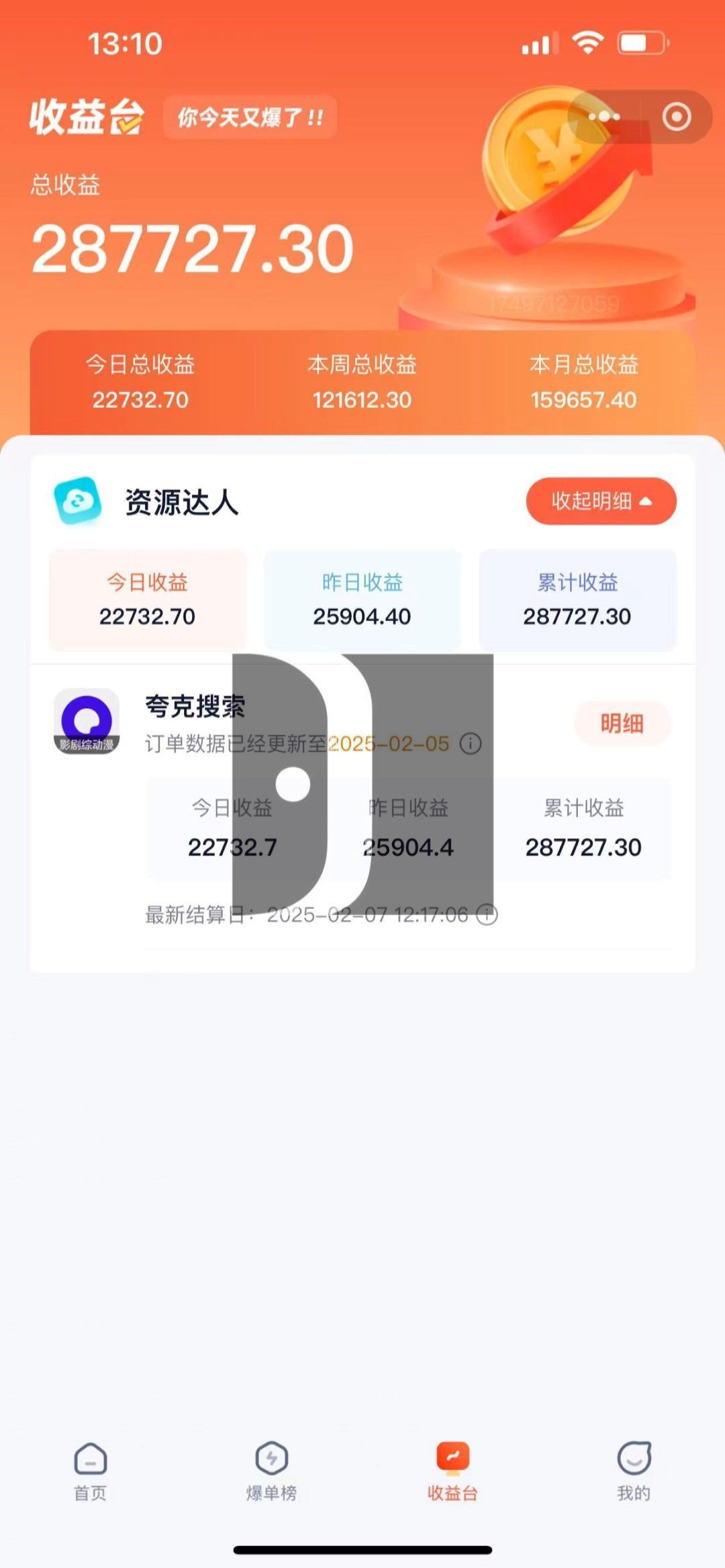Show info next to order data update date
The width and height of the screenshot is (725, 1568).
tap(471, 744)
